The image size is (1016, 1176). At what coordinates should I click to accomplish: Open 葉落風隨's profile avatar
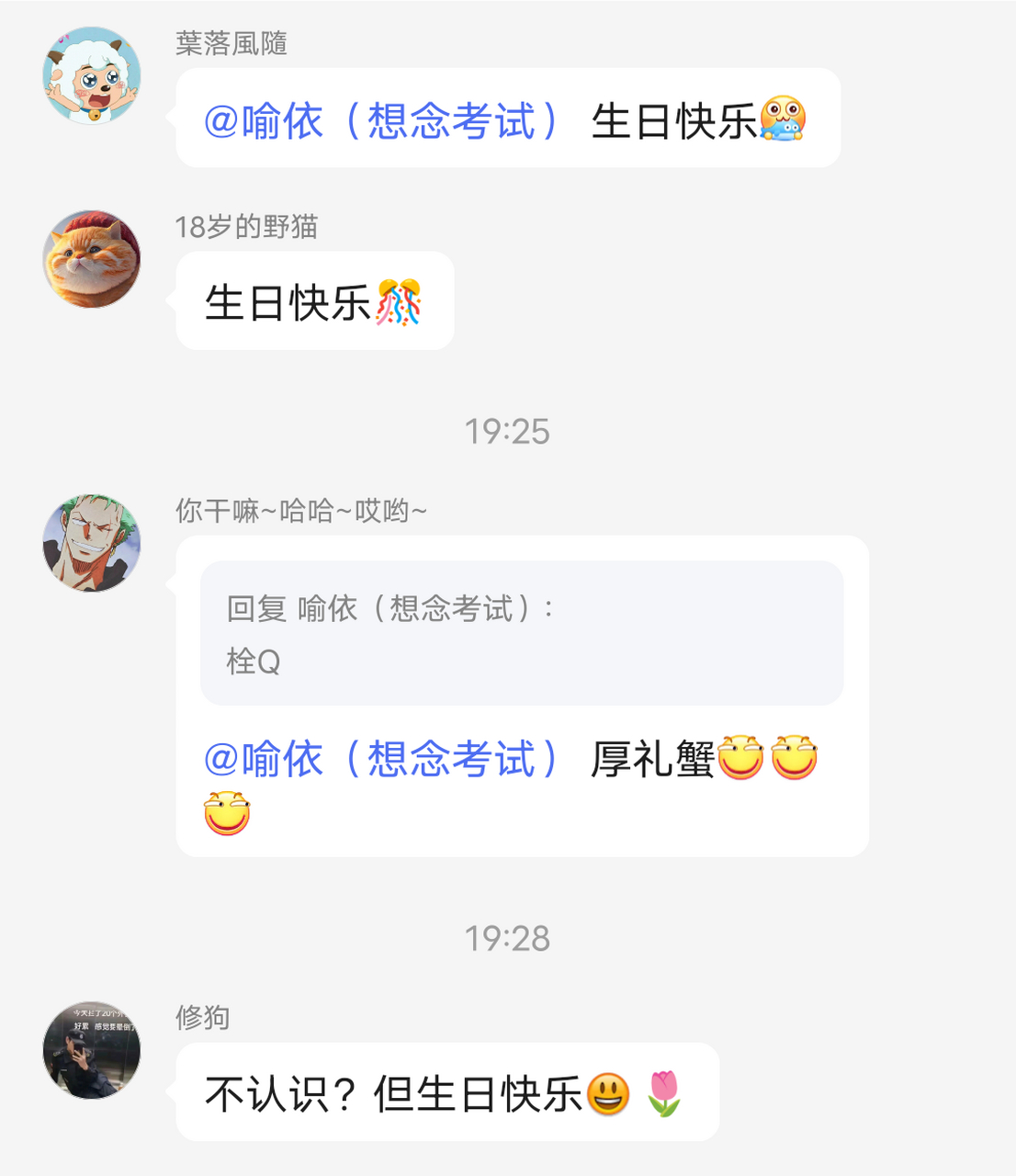(91, 76)
